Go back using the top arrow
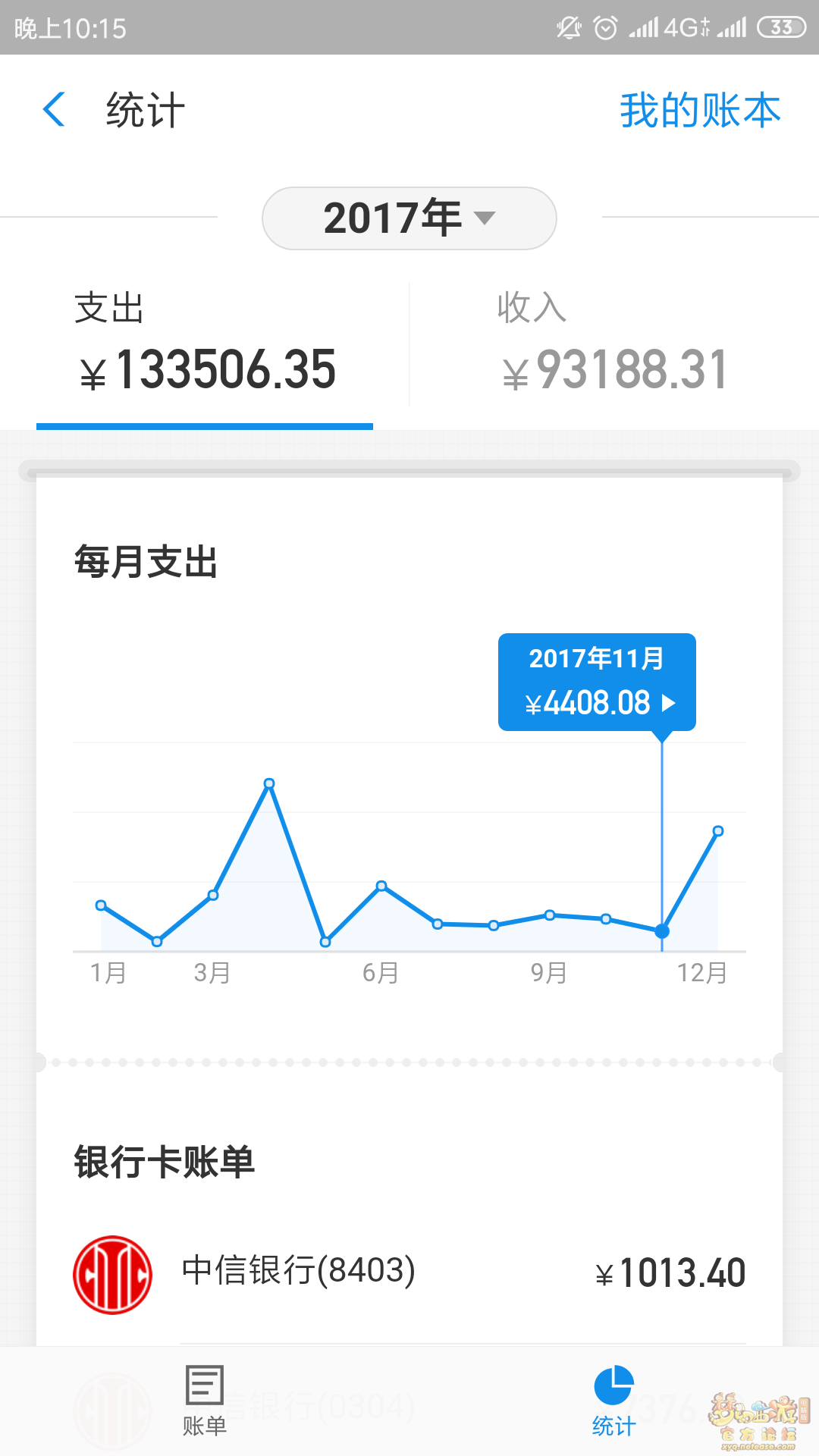The height and width of the screenshot is (1456, 819). [54, 110]
